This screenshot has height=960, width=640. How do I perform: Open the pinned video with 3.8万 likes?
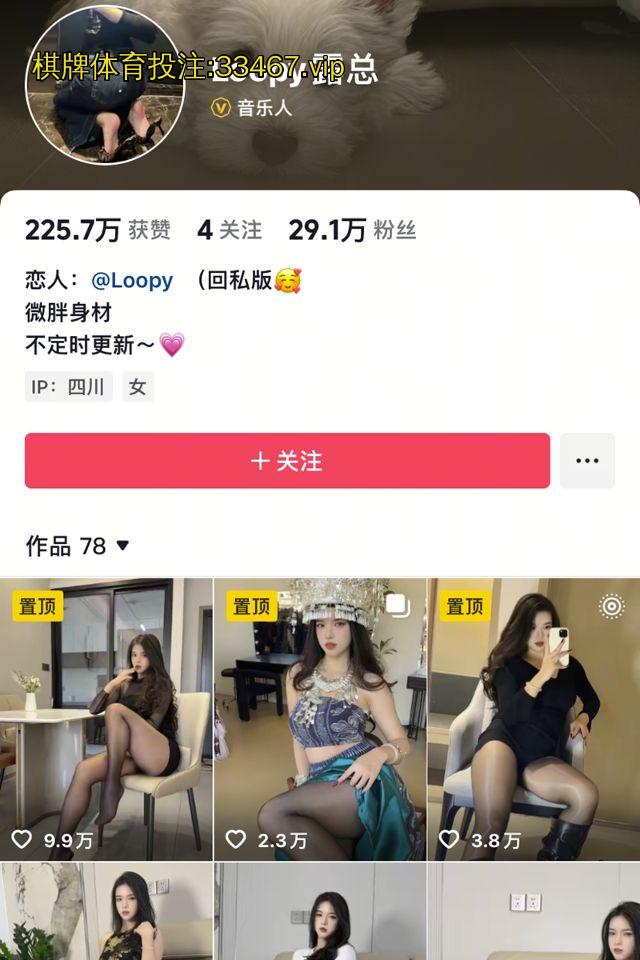click(534, 719)
